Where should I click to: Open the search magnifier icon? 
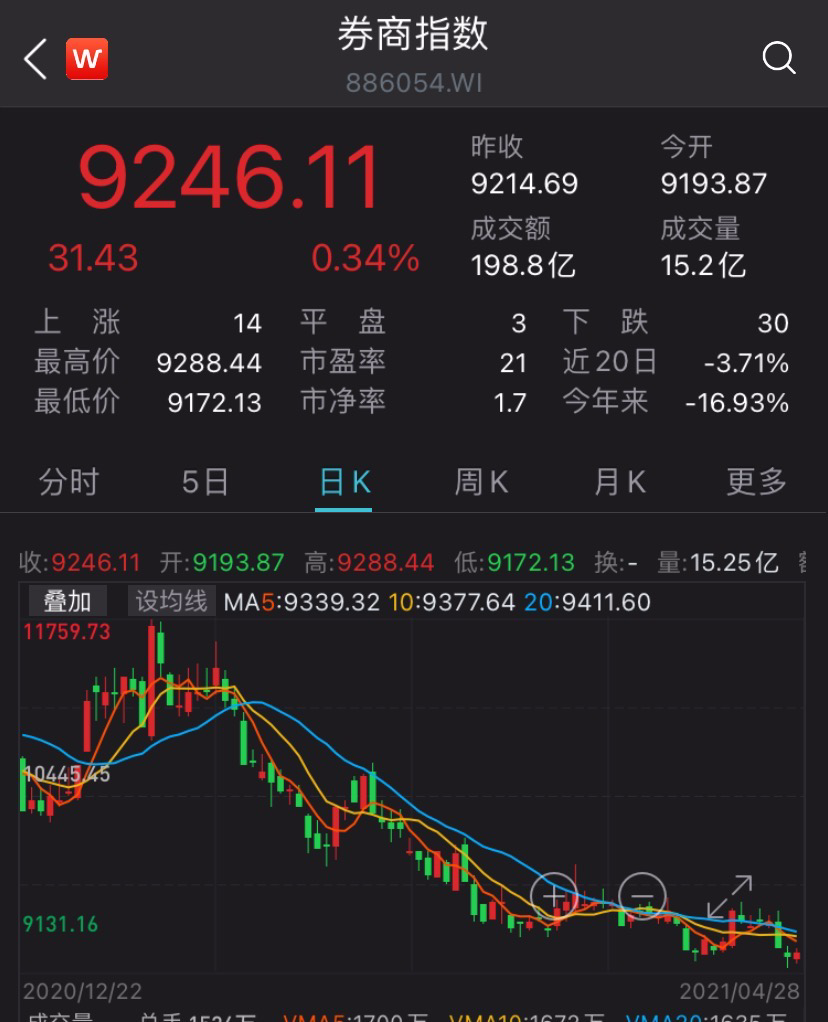click(x=779, y=58)
